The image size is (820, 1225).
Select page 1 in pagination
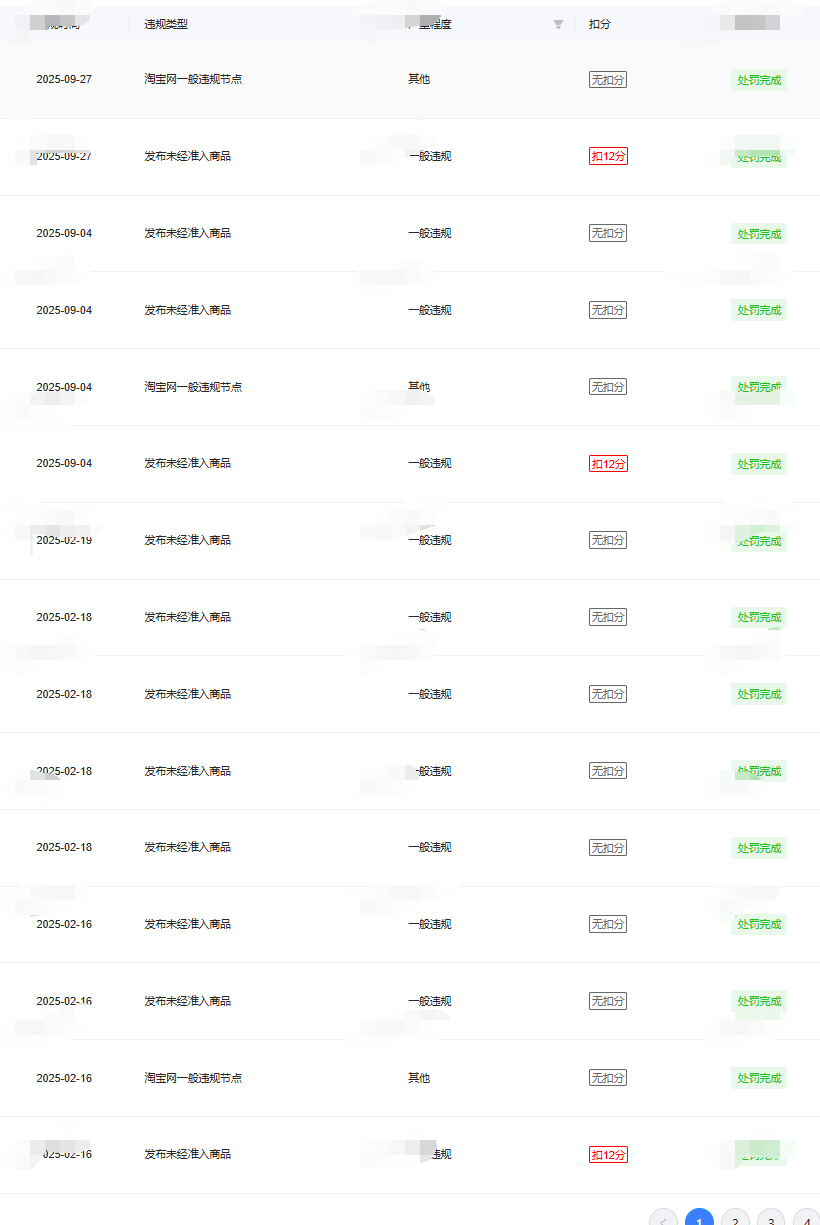699,1219
